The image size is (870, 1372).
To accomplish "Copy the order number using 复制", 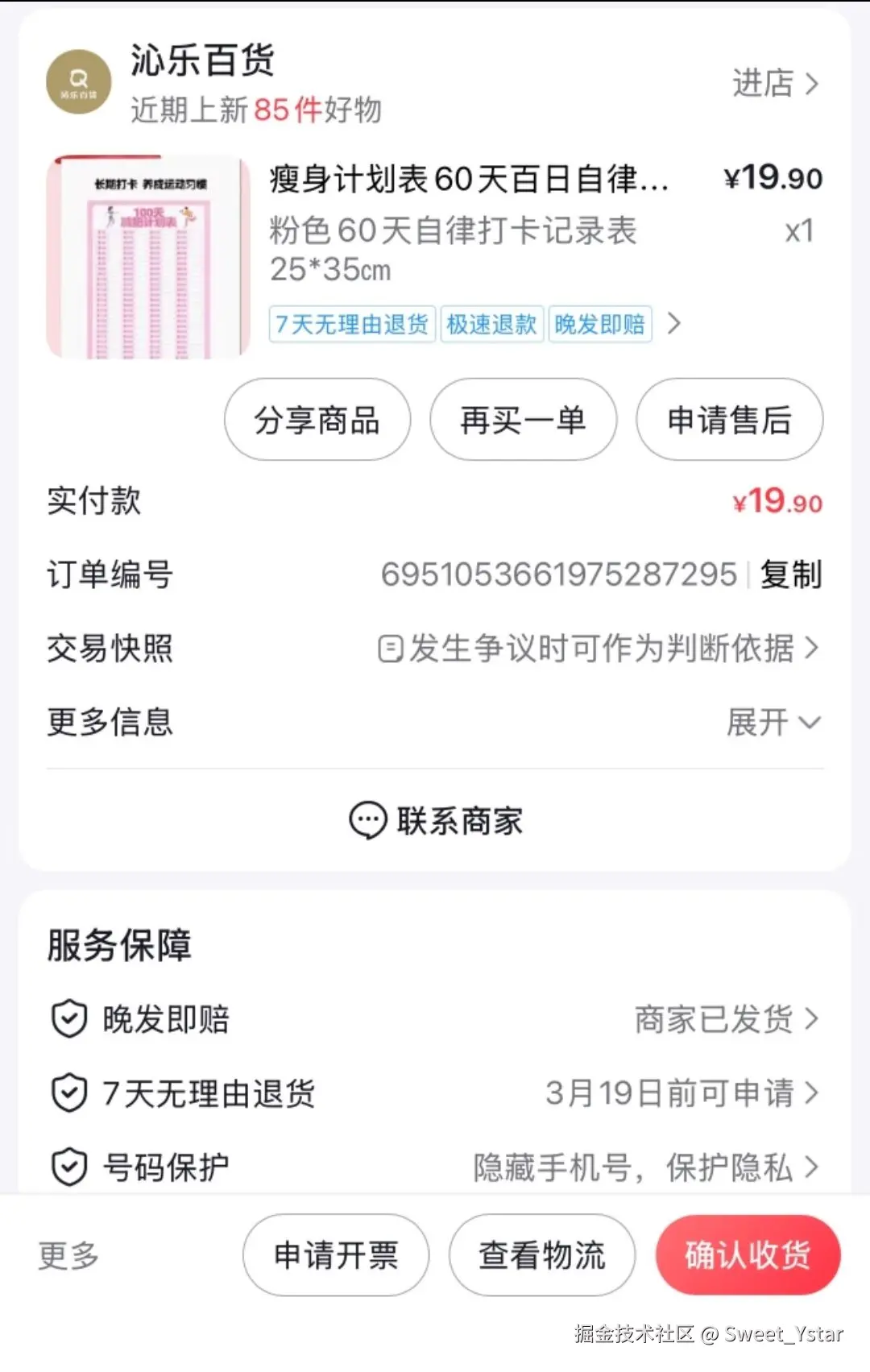I will pos(791,574).
